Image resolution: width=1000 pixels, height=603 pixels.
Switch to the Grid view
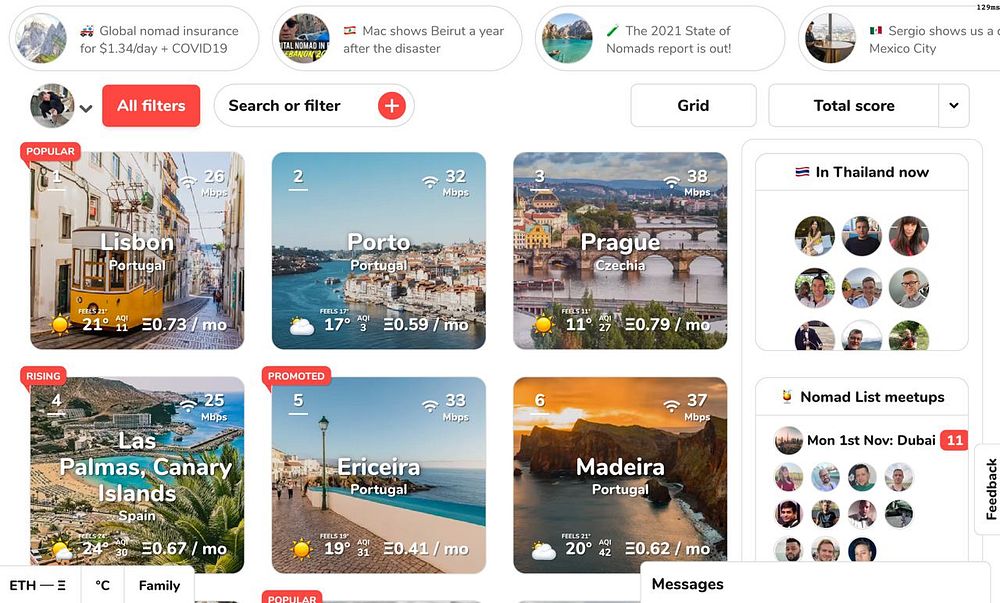click(693, 106)
